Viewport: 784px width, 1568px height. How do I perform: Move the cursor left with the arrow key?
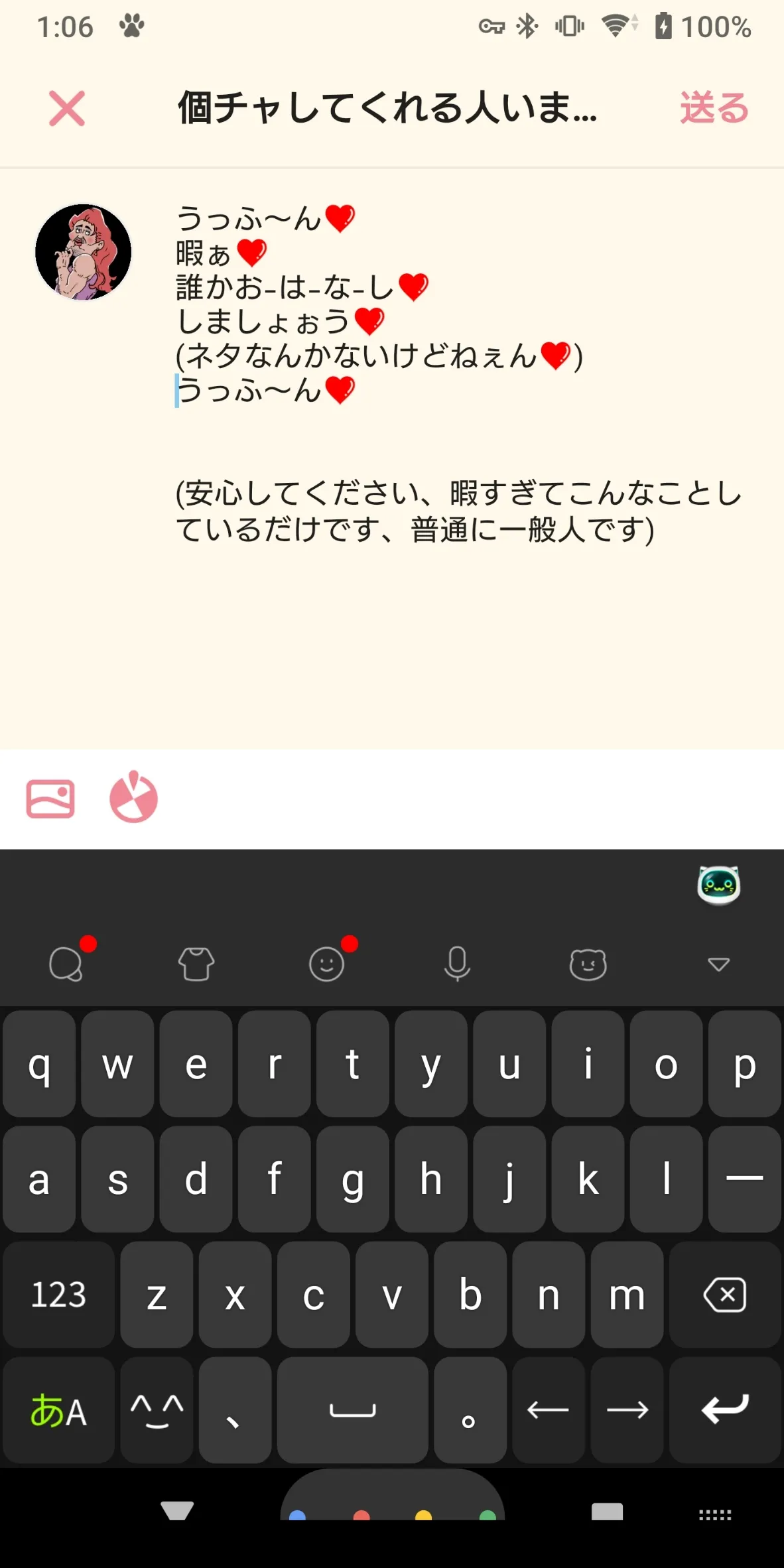click(x=548, y=1410)
